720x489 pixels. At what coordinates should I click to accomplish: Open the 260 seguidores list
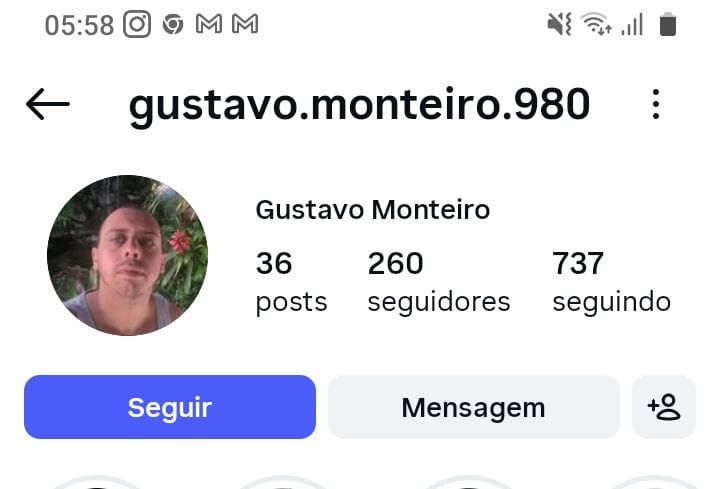[x=438, y=281]
